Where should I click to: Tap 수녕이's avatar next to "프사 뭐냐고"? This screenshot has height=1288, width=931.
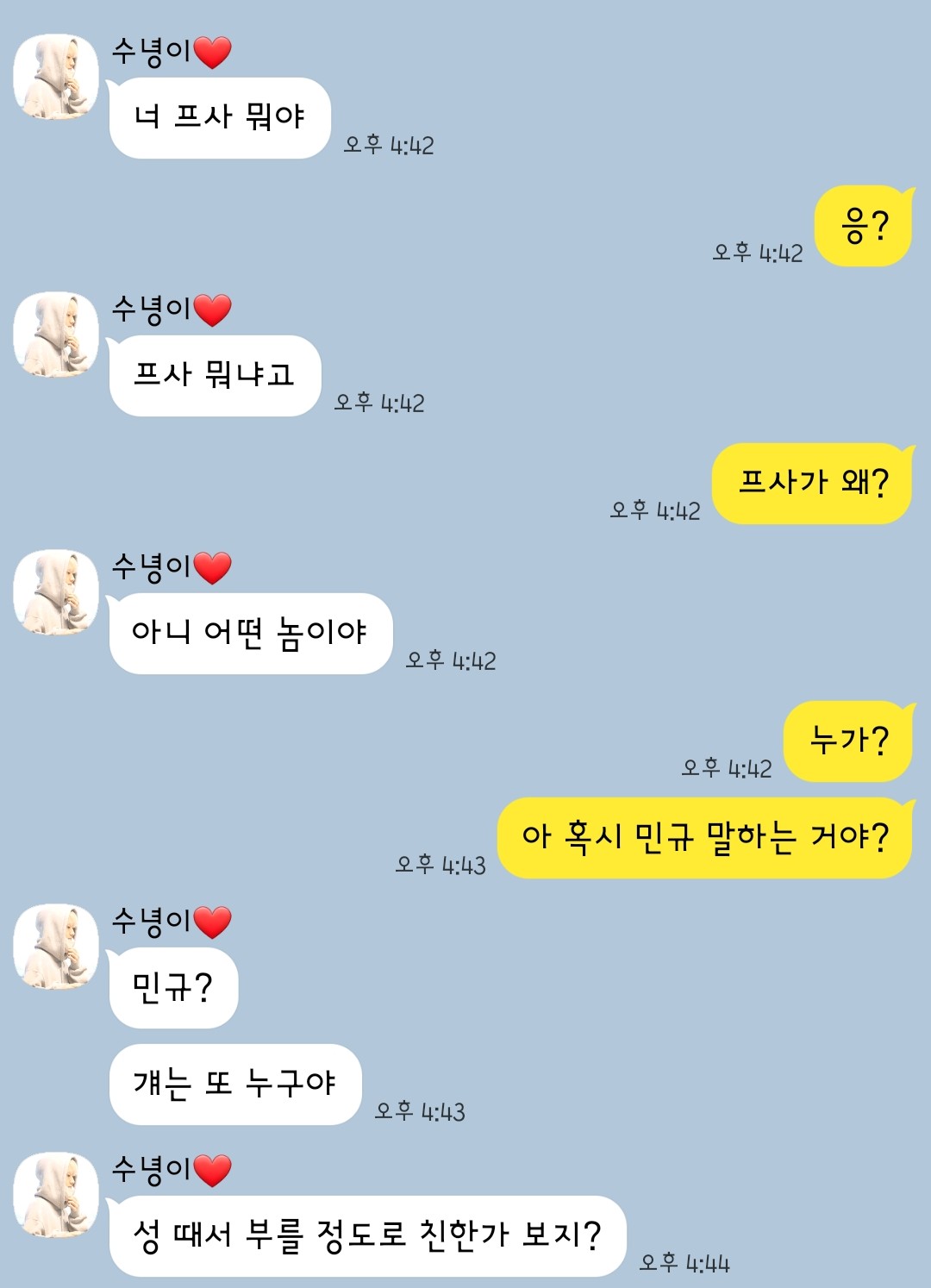click(x=56, y=335)
